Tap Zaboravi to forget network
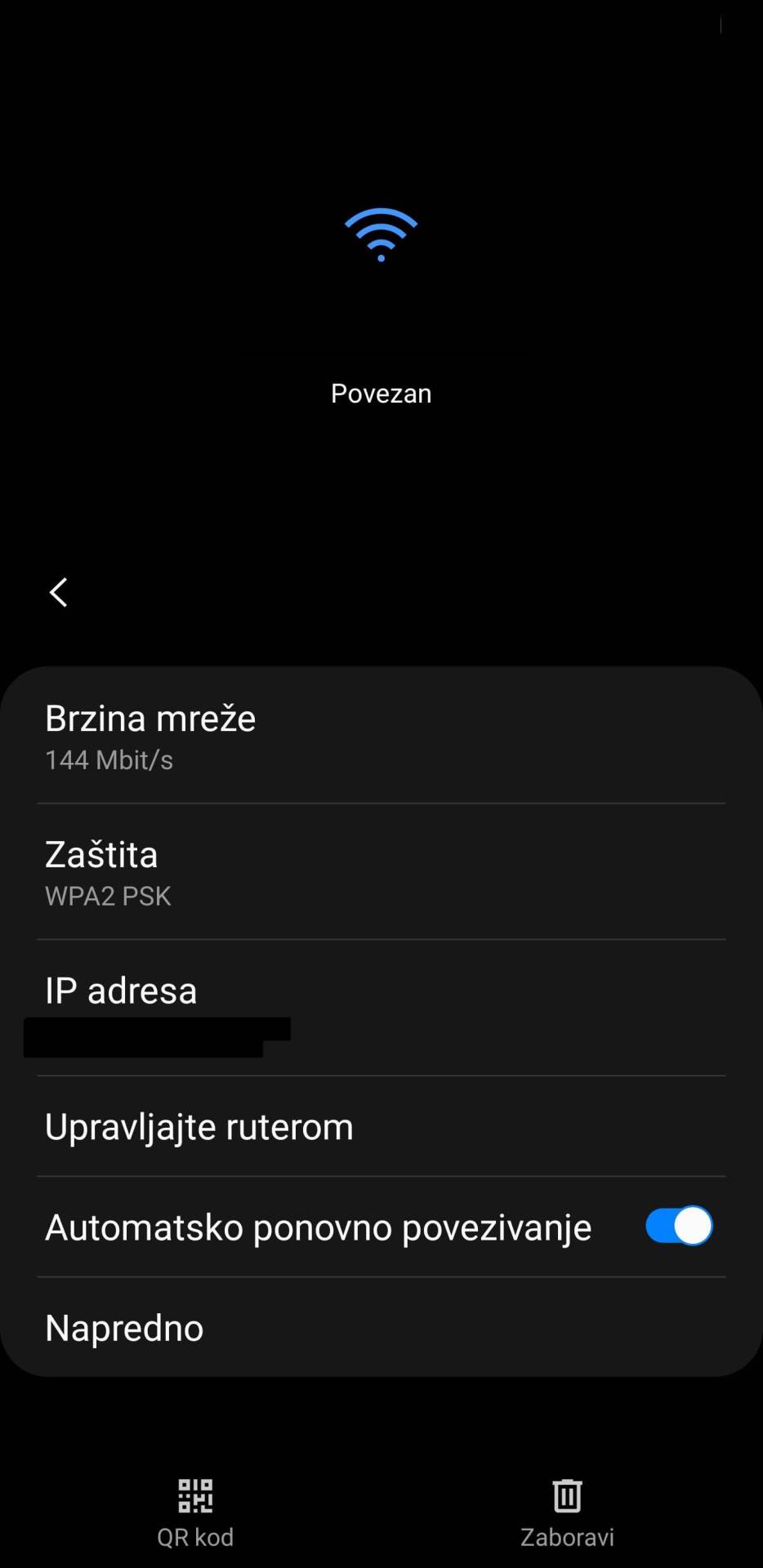This screenshot has height=1568, width=763. tap(567, 1511)
